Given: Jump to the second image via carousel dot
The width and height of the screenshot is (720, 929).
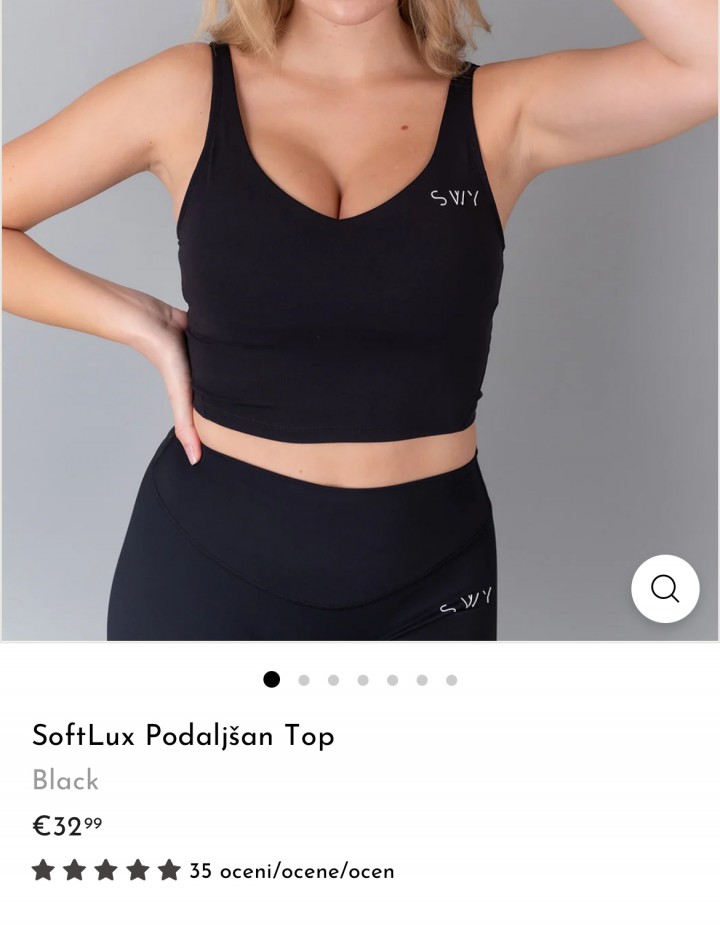Looking at the screenshot, I should (304, 680).
